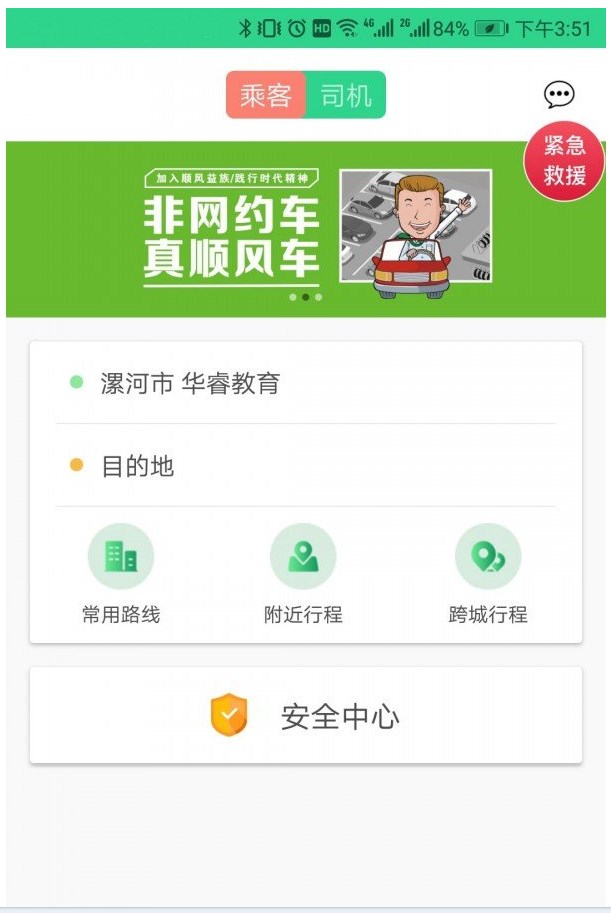Switch to the 司机 driver tab

click(x=346, y=95)
